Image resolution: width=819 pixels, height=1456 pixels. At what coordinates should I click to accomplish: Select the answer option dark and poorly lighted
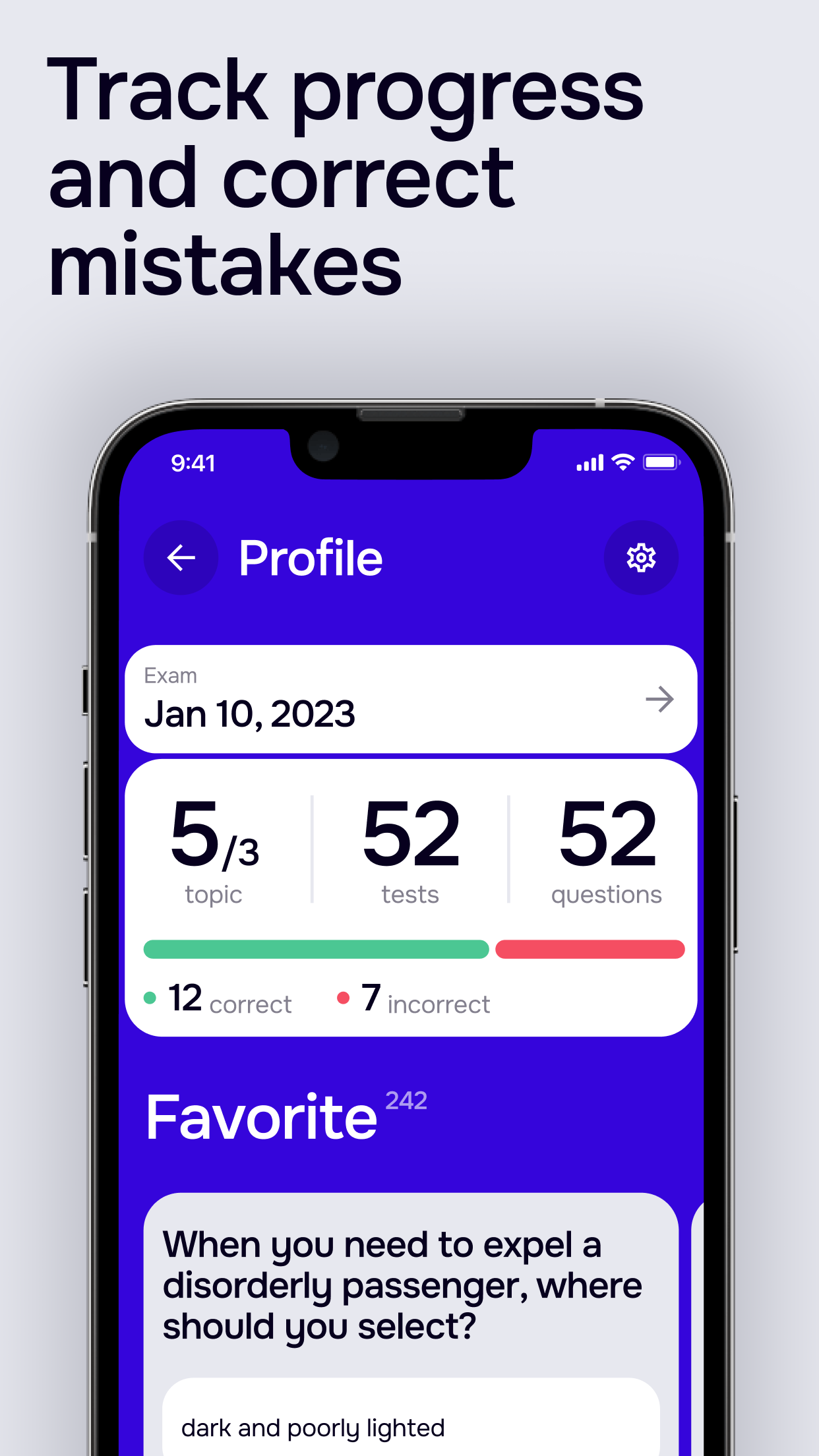(313, 1426)
